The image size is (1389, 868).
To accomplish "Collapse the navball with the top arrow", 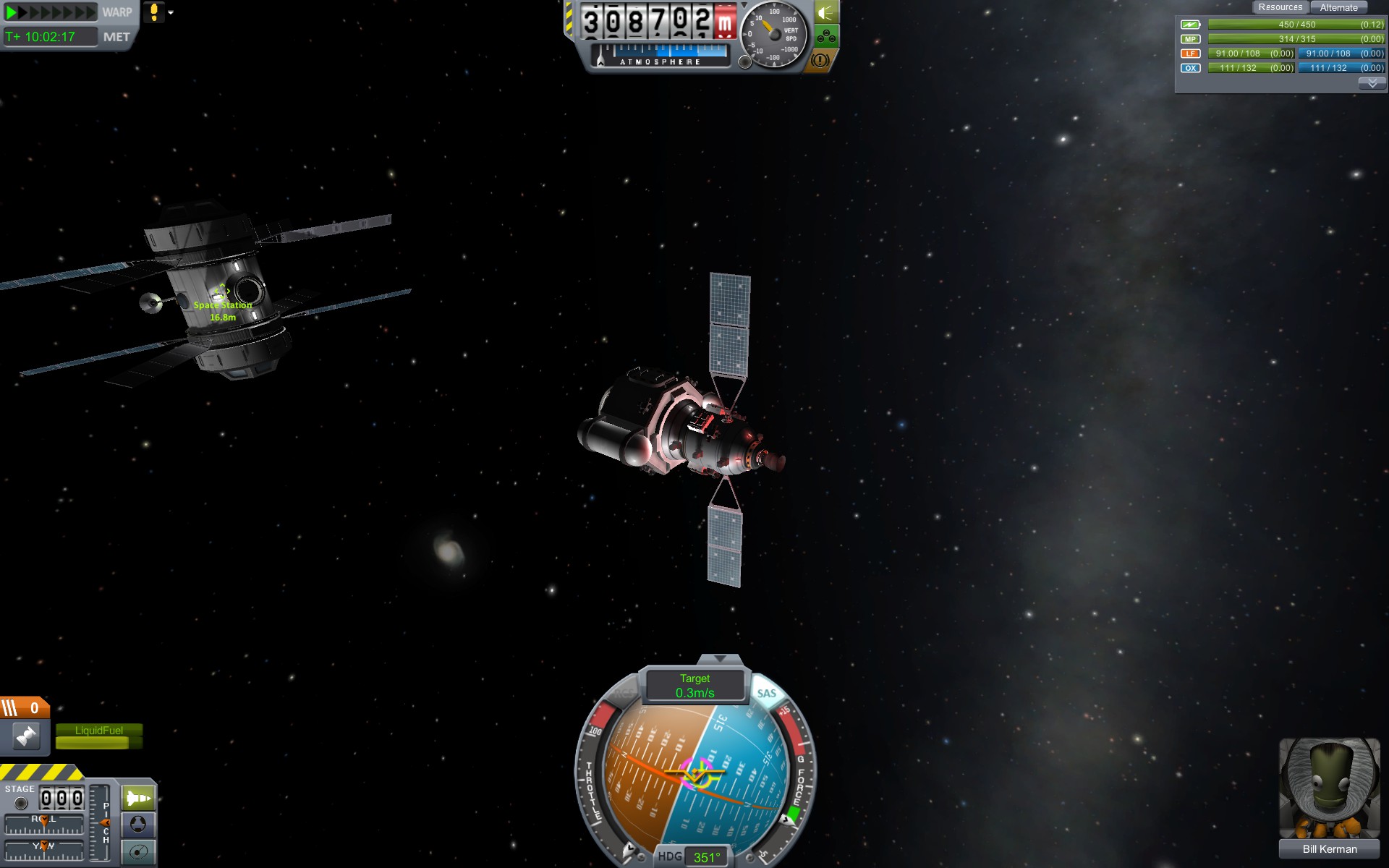I will coord(719,659).
